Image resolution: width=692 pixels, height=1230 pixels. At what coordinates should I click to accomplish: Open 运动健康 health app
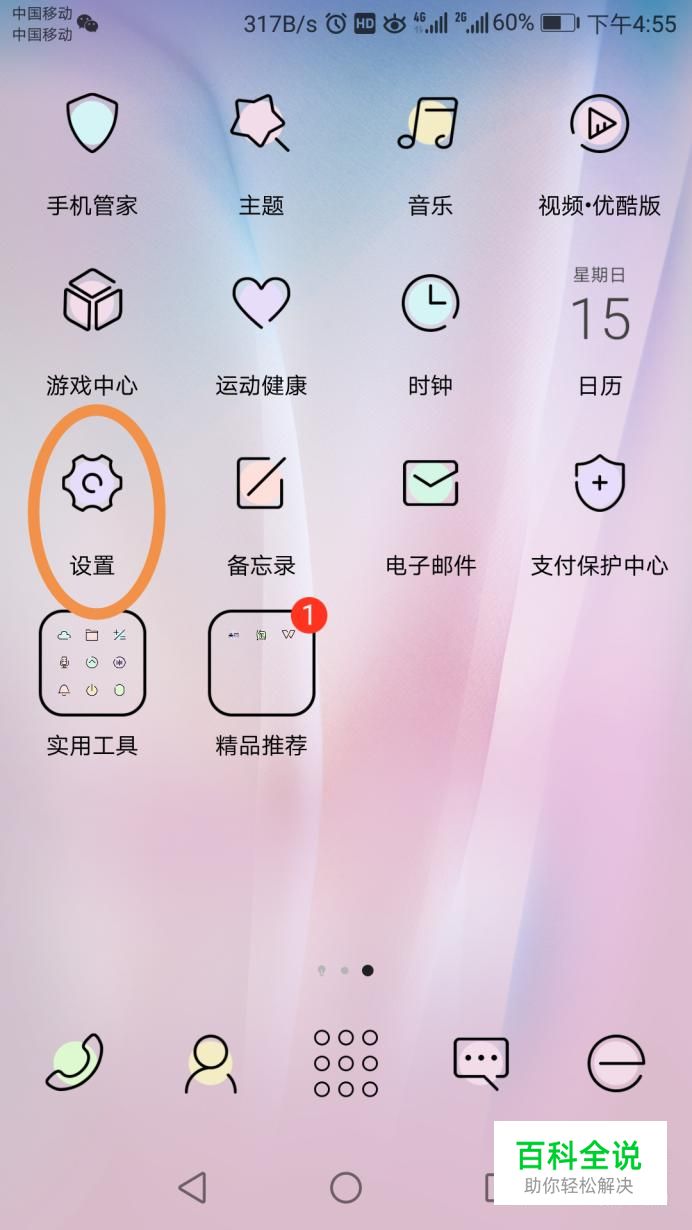pos(261,302)
